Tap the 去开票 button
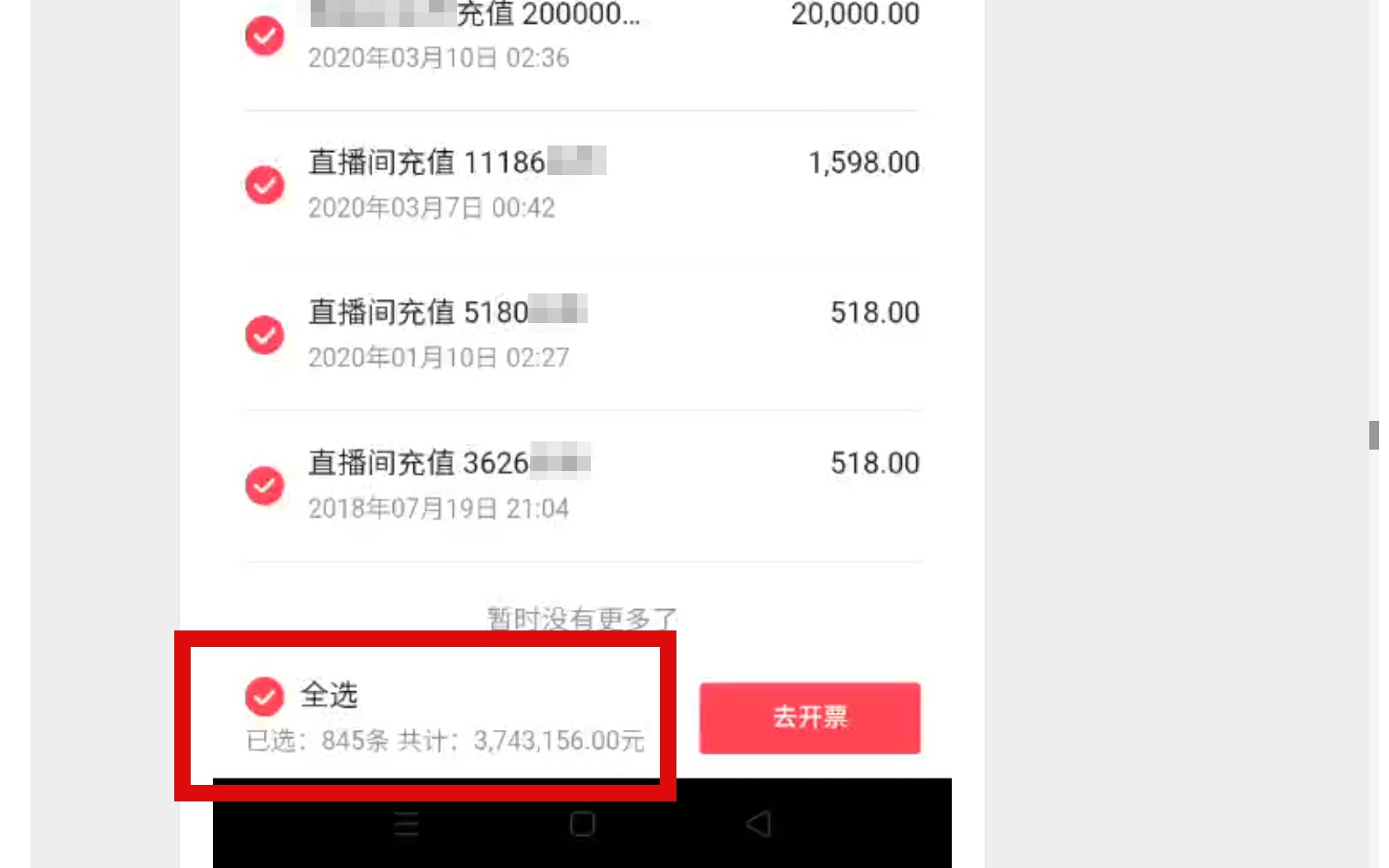This screenshot has height=868, width=1389. 810,718
